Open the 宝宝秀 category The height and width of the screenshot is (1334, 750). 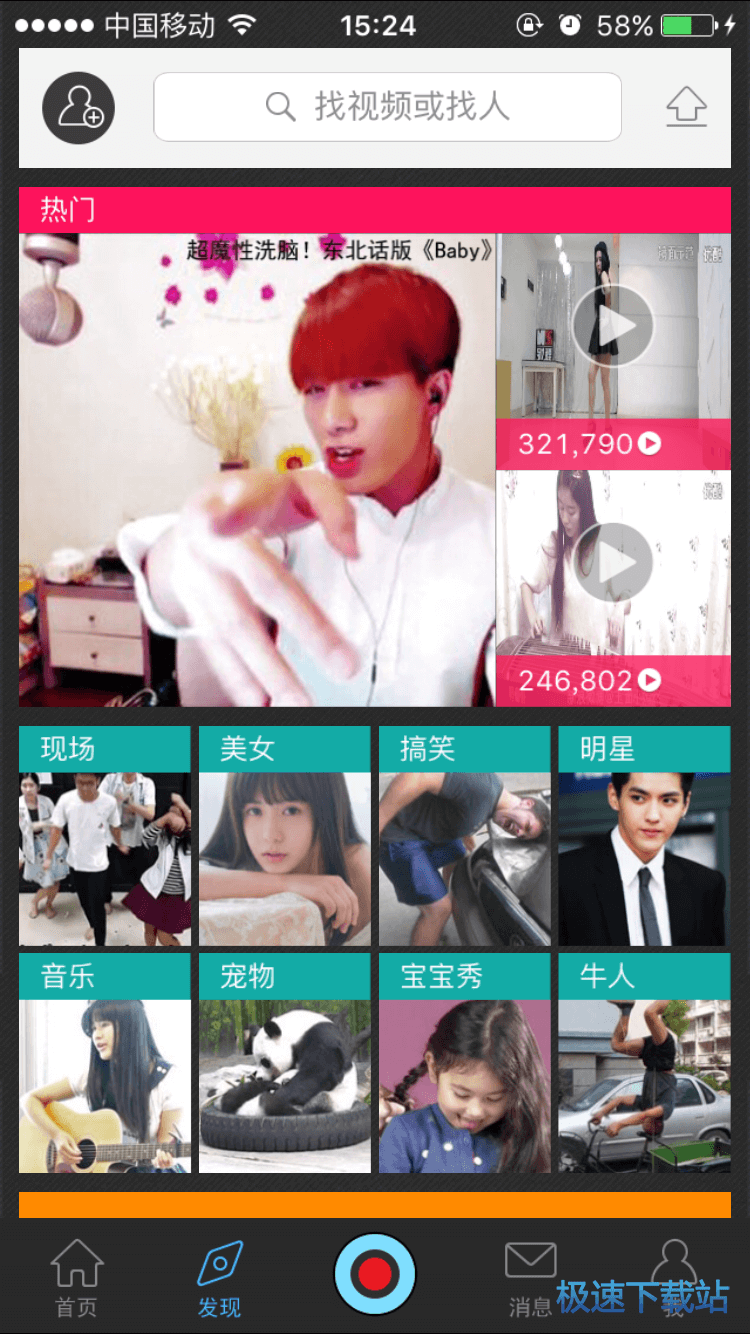(x=464, y=1063)
